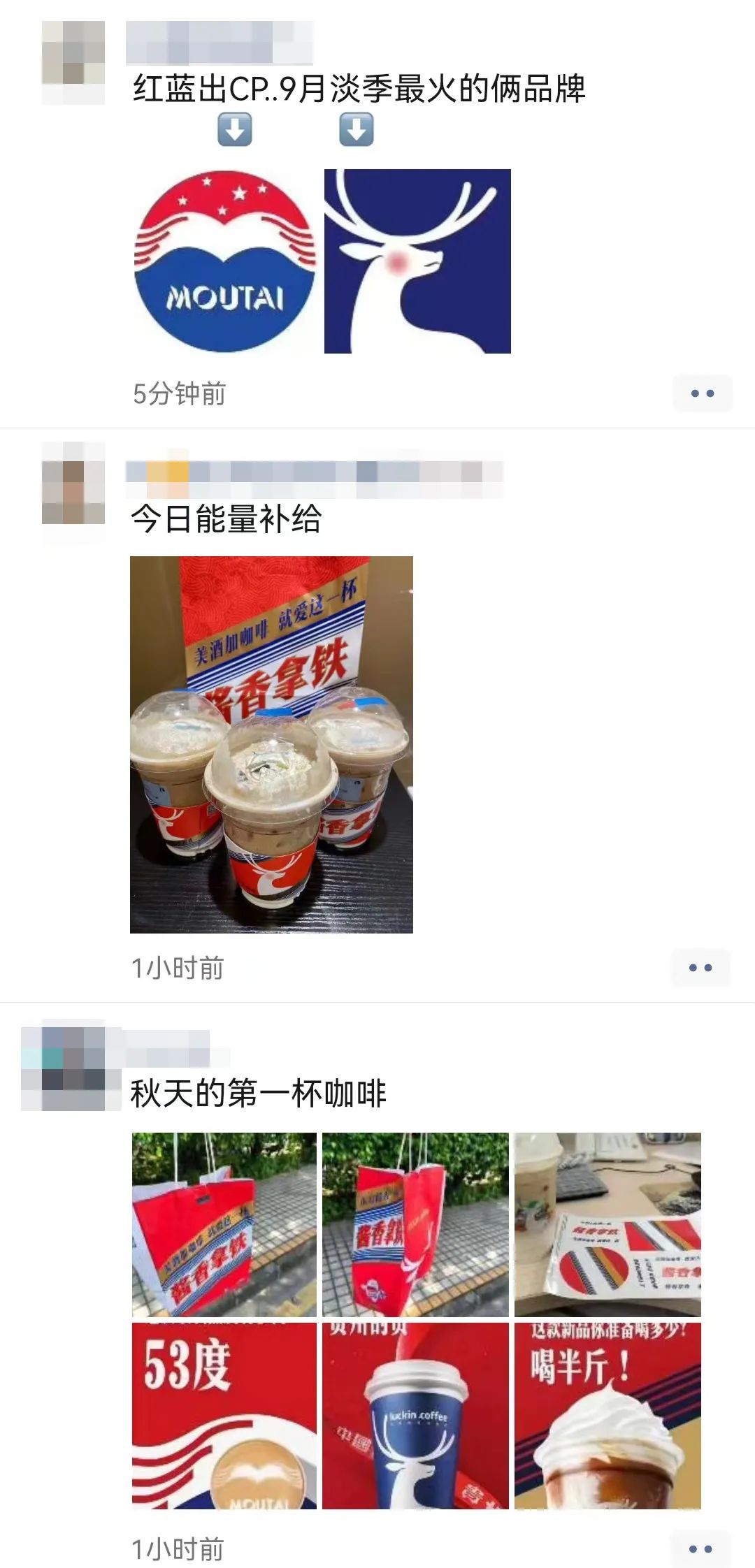Open options button under the 今日能量补给 post

tap(700, 968)
